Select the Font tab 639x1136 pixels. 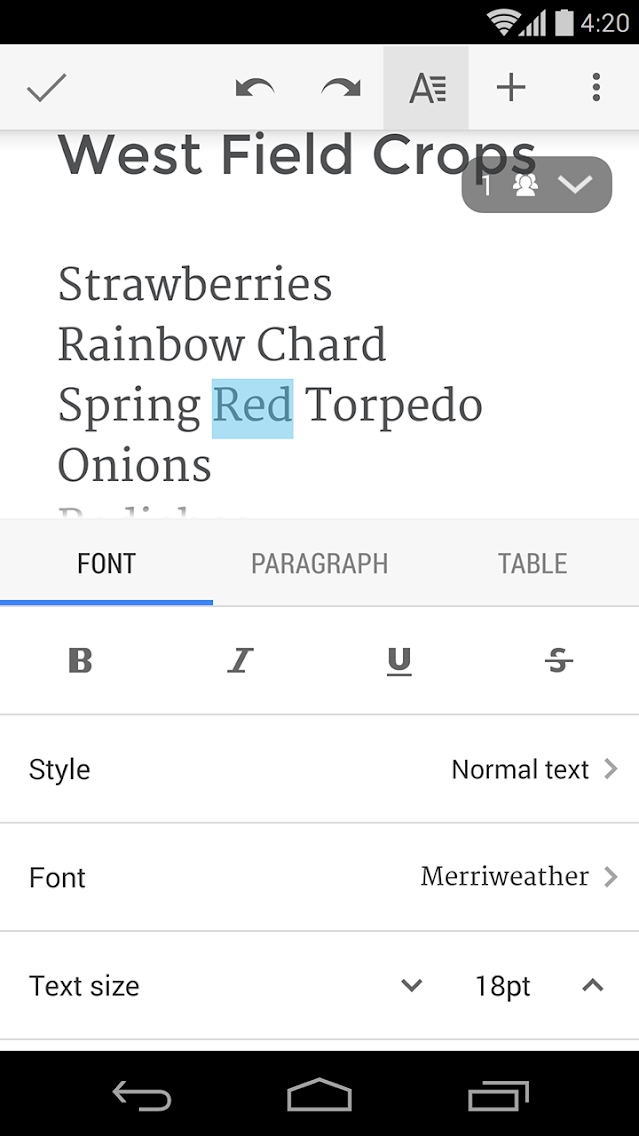click(106, 564)
